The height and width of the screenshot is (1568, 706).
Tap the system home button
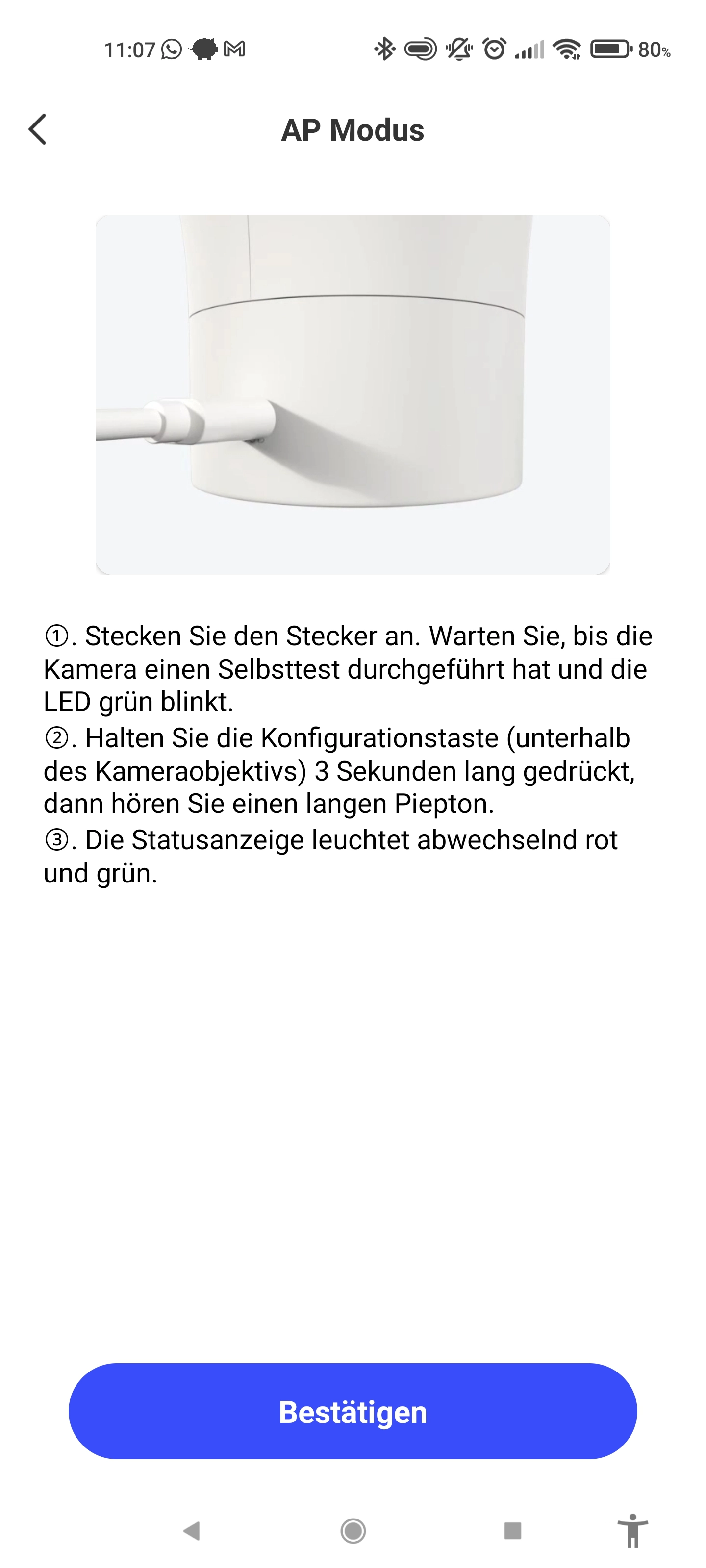click(x=353, y=1530)
